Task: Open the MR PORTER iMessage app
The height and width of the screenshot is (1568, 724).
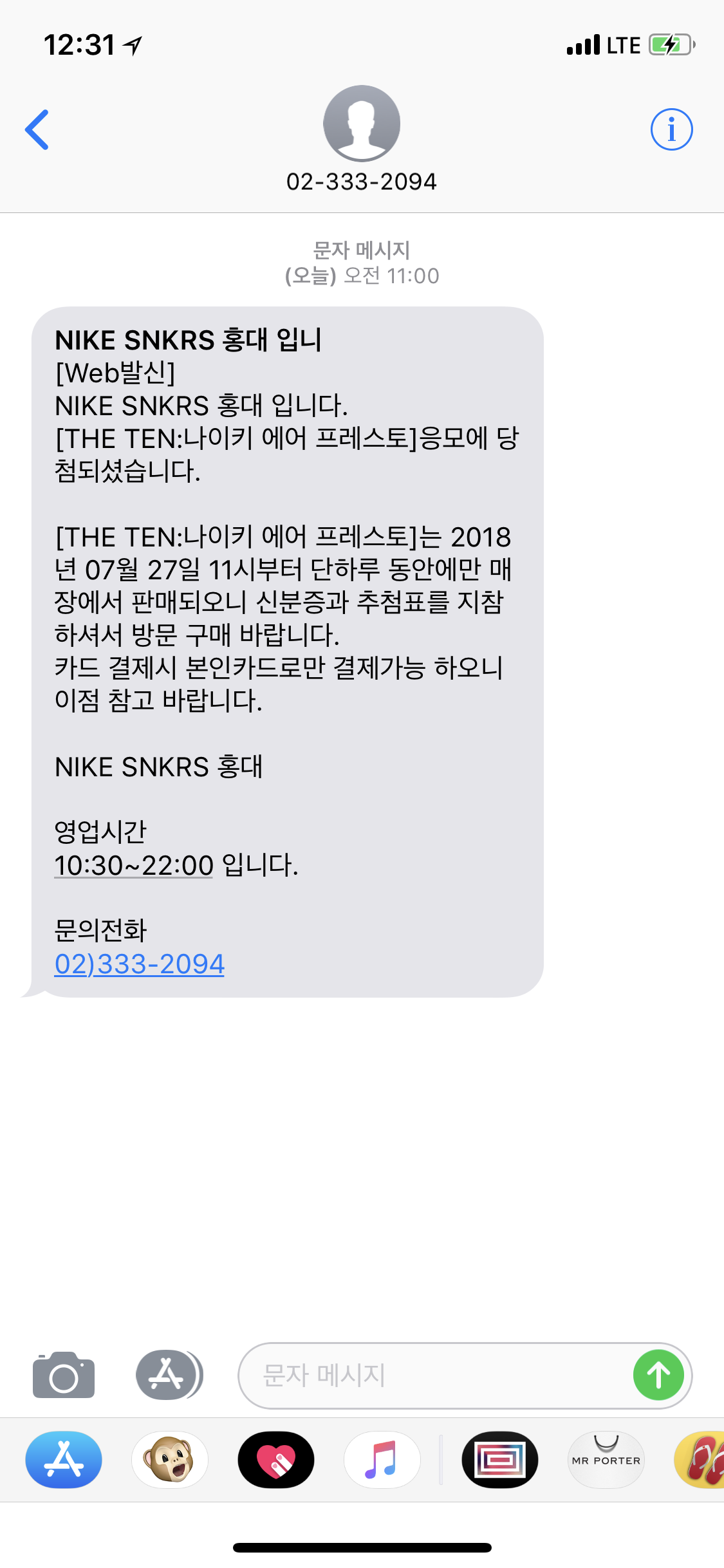Action: 606,1460
